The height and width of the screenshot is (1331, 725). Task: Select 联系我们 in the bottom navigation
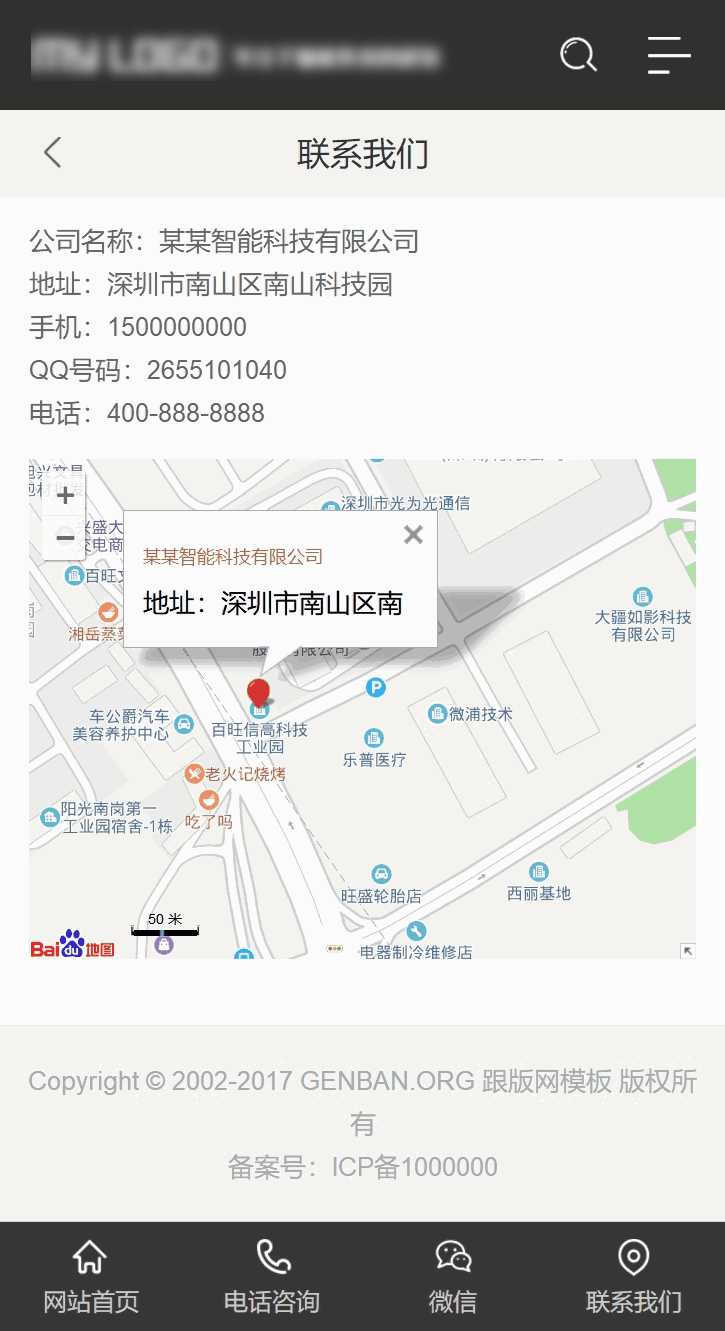[x=633, y=1300]
